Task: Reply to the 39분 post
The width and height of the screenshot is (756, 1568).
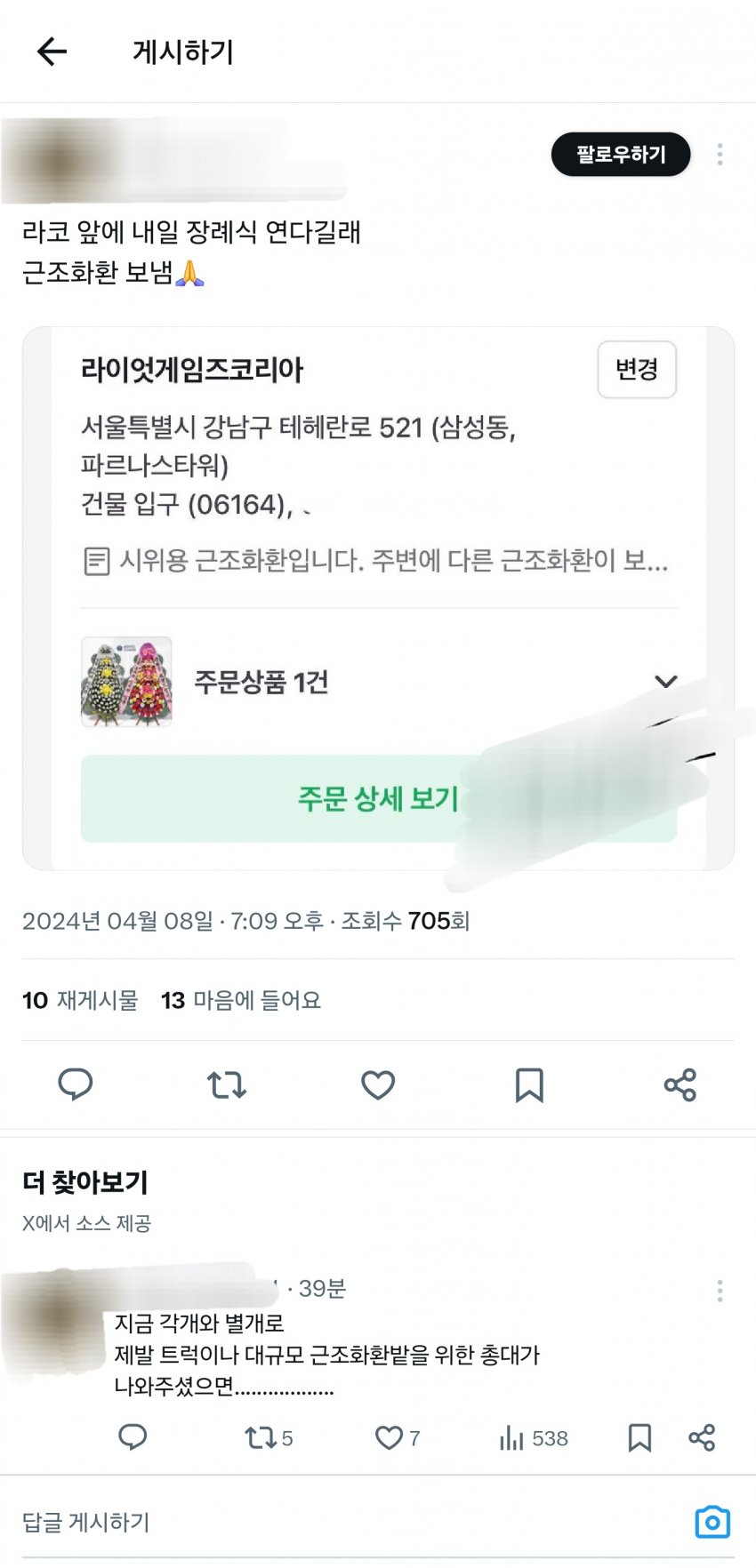Action: [133, 1437]
